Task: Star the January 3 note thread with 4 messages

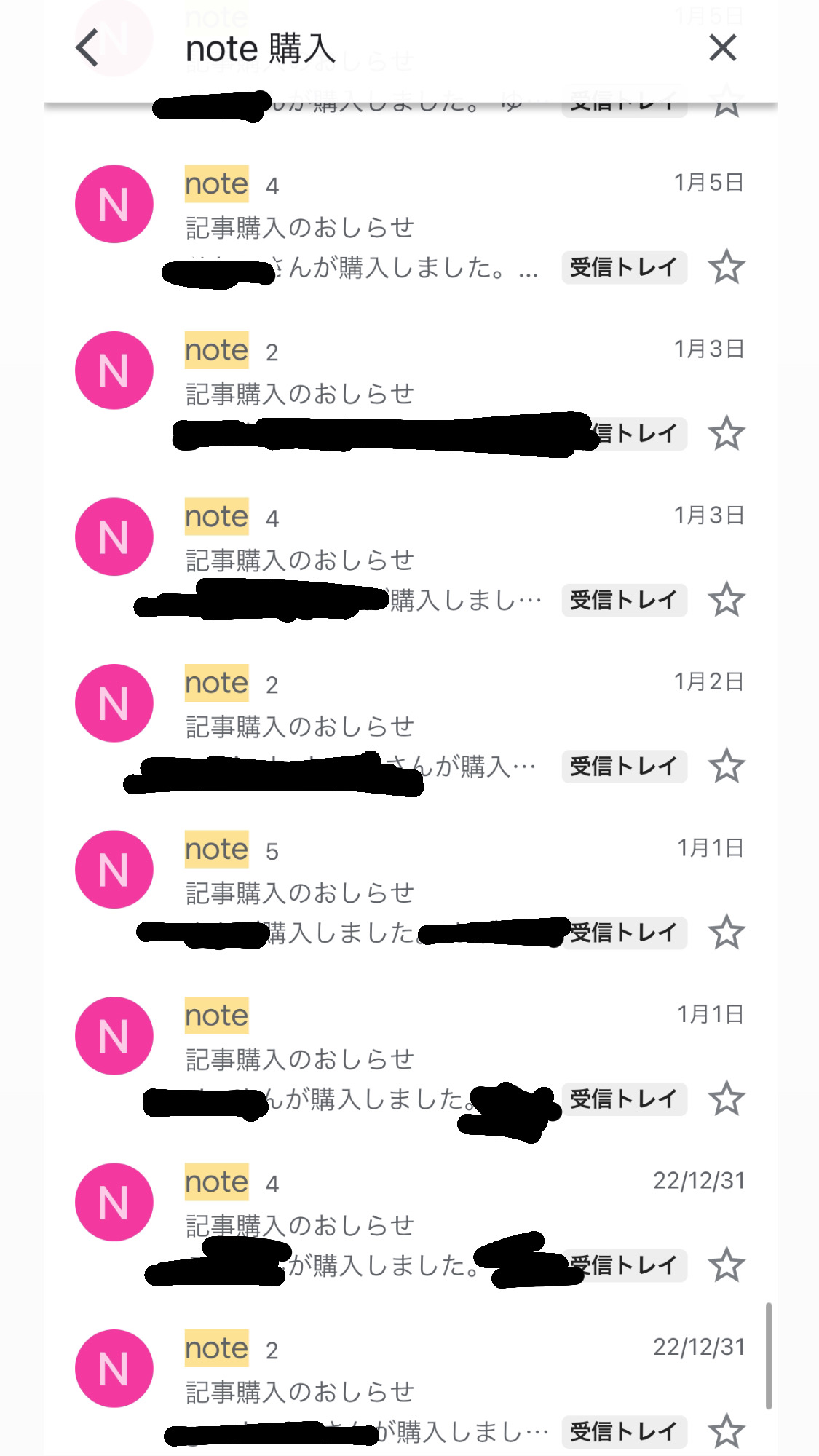Action: 726,600
